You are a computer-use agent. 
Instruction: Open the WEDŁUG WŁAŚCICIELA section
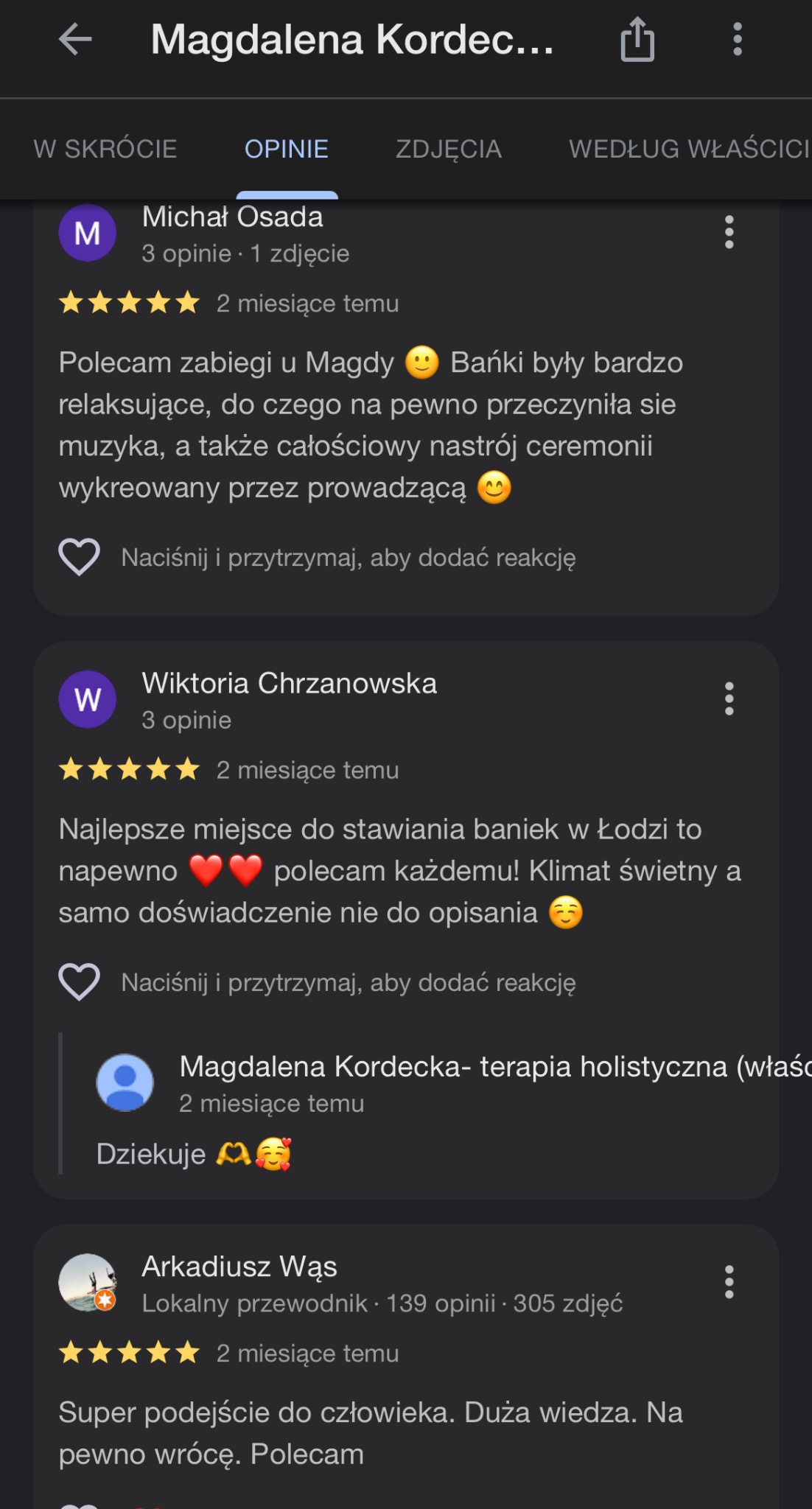[x=685, y=148]
